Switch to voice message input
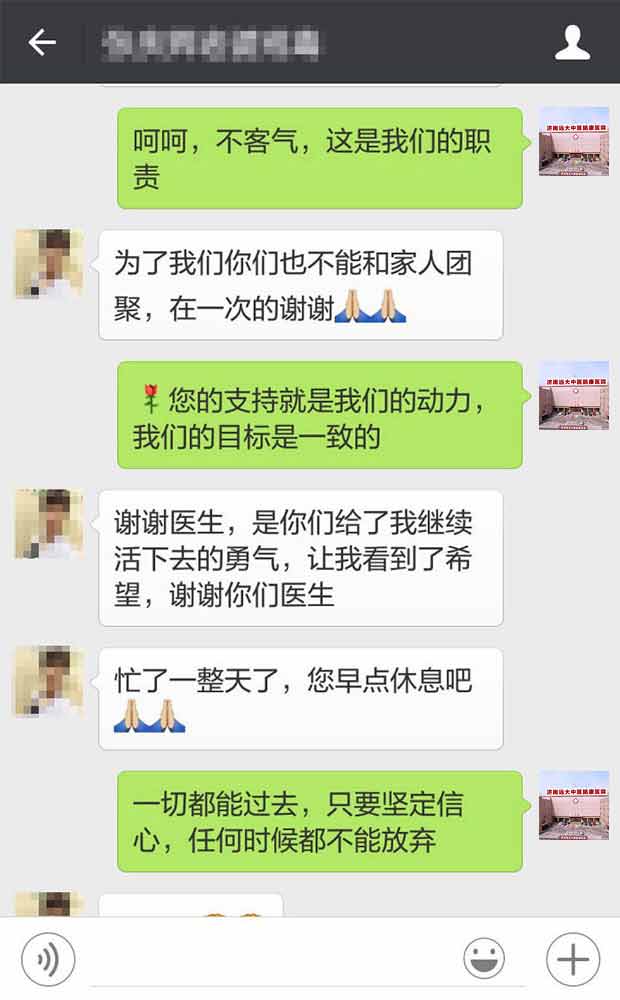The image size is (620, 1000). 46,960
